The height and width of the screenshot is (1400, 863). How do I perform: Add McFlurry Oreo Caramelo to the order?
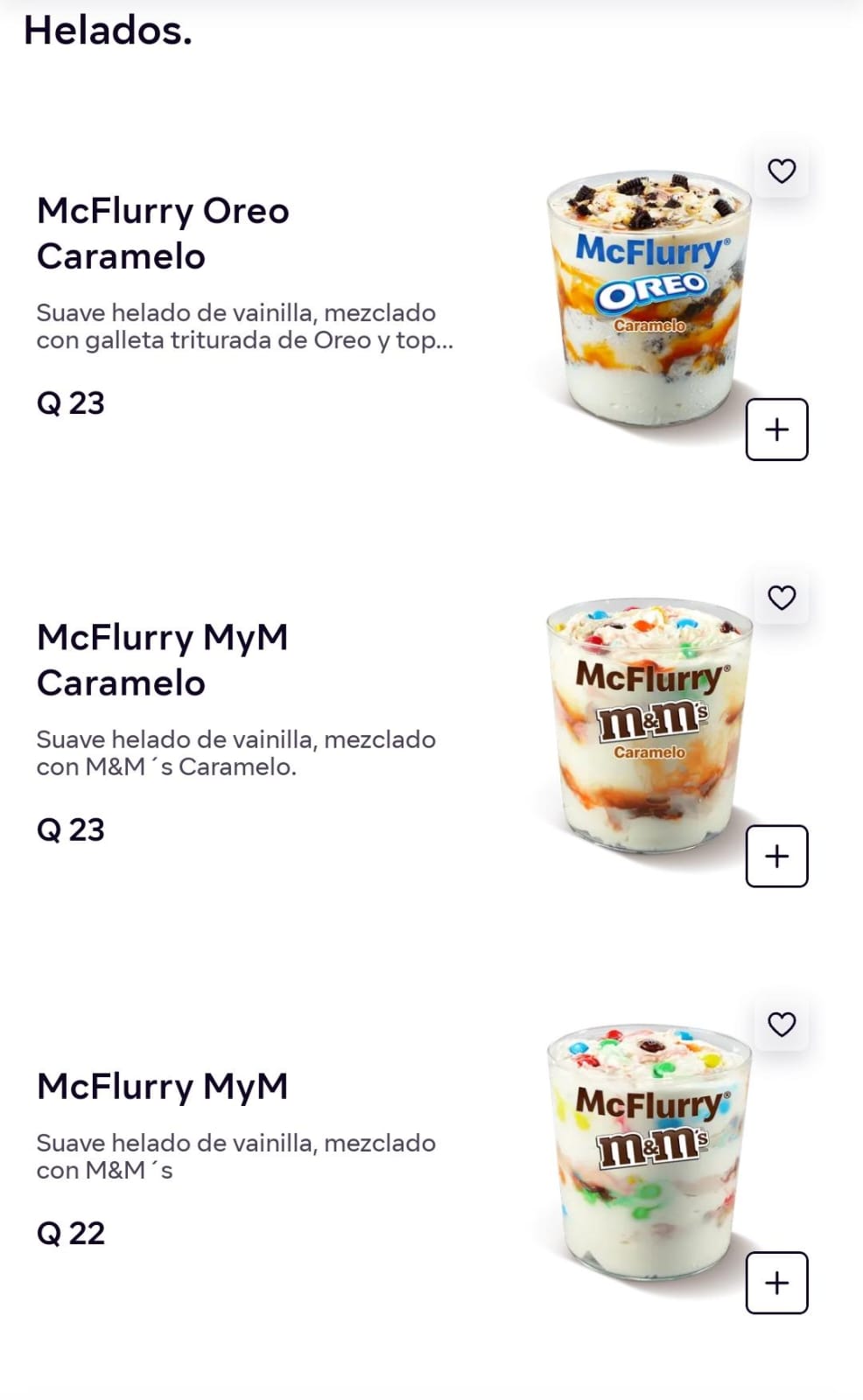(776, 430)
